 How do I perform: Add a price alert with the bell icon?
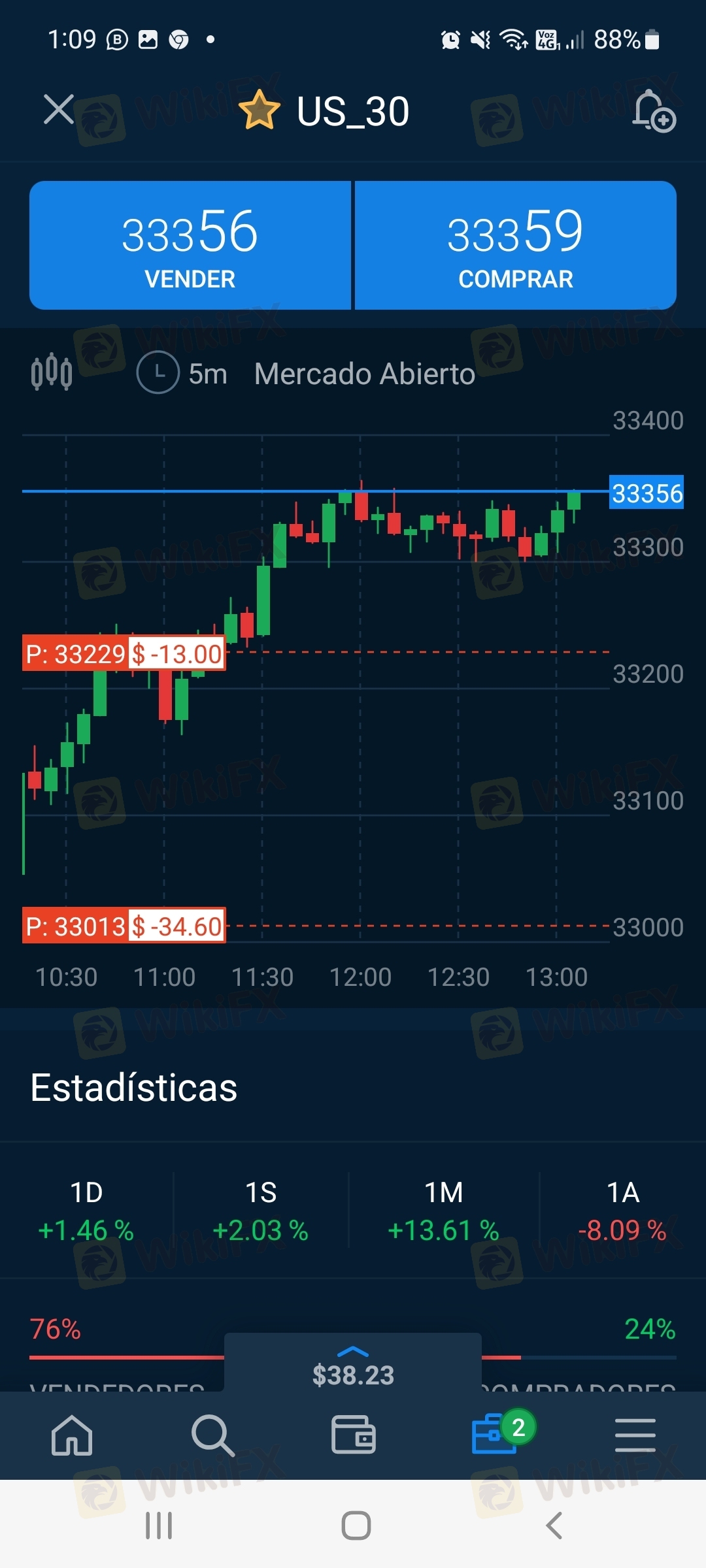(653, 111)
